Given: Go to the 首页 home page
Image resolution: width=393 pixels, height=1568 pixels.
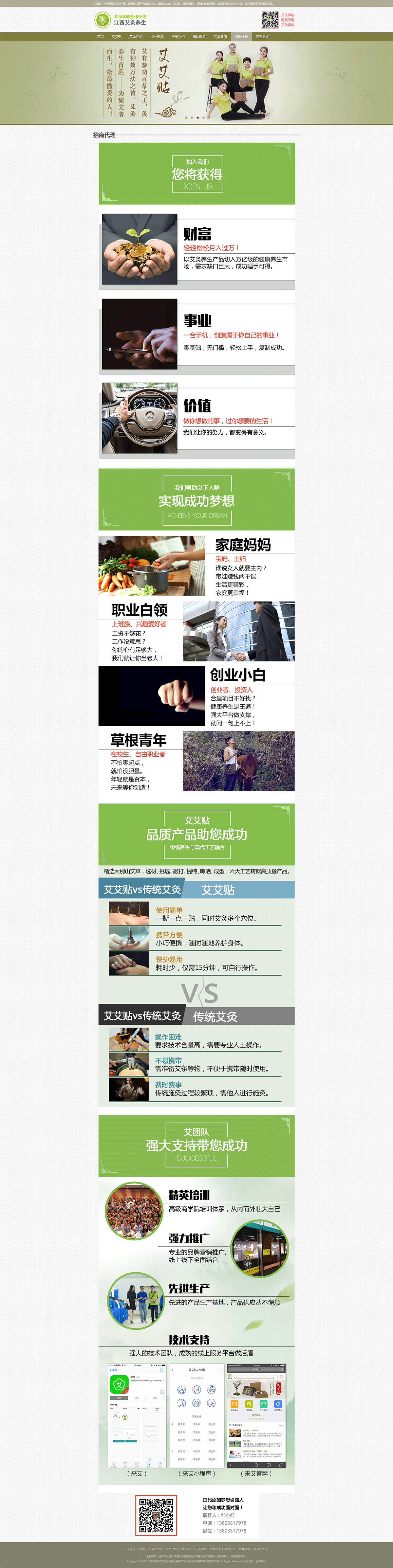Looking at the screenshot, I should [101, 37].
